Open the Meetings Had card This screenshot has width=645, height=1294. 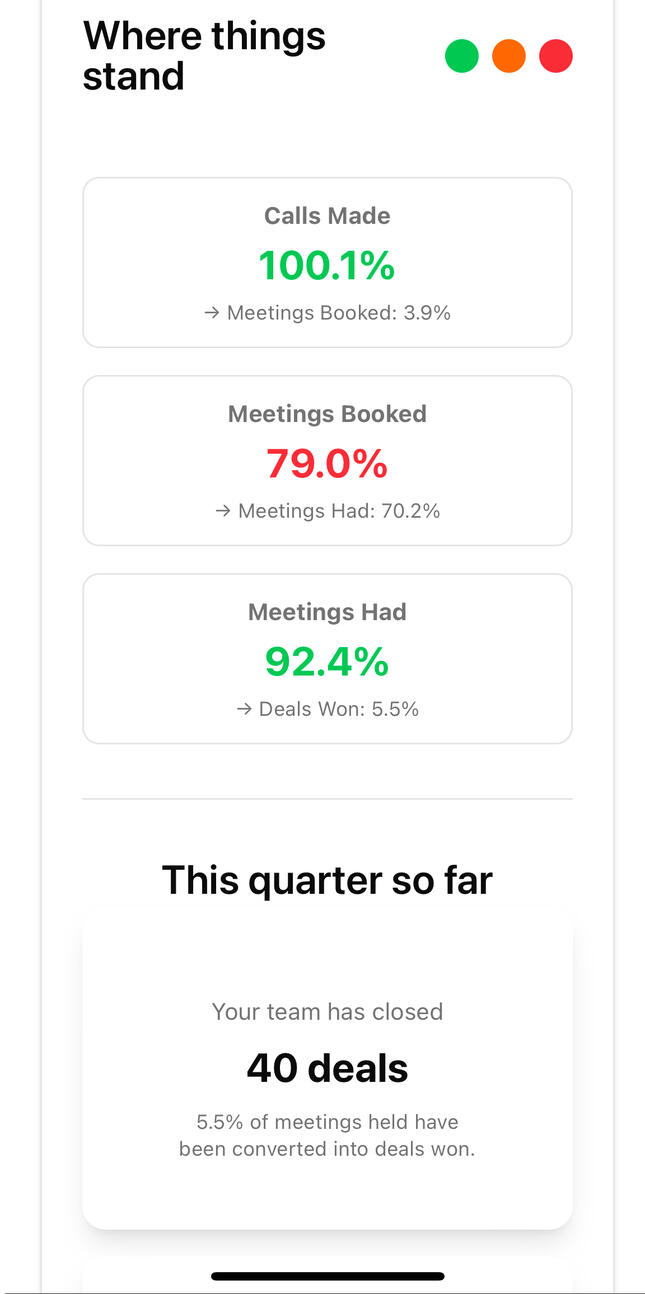[x=327, y=658]
